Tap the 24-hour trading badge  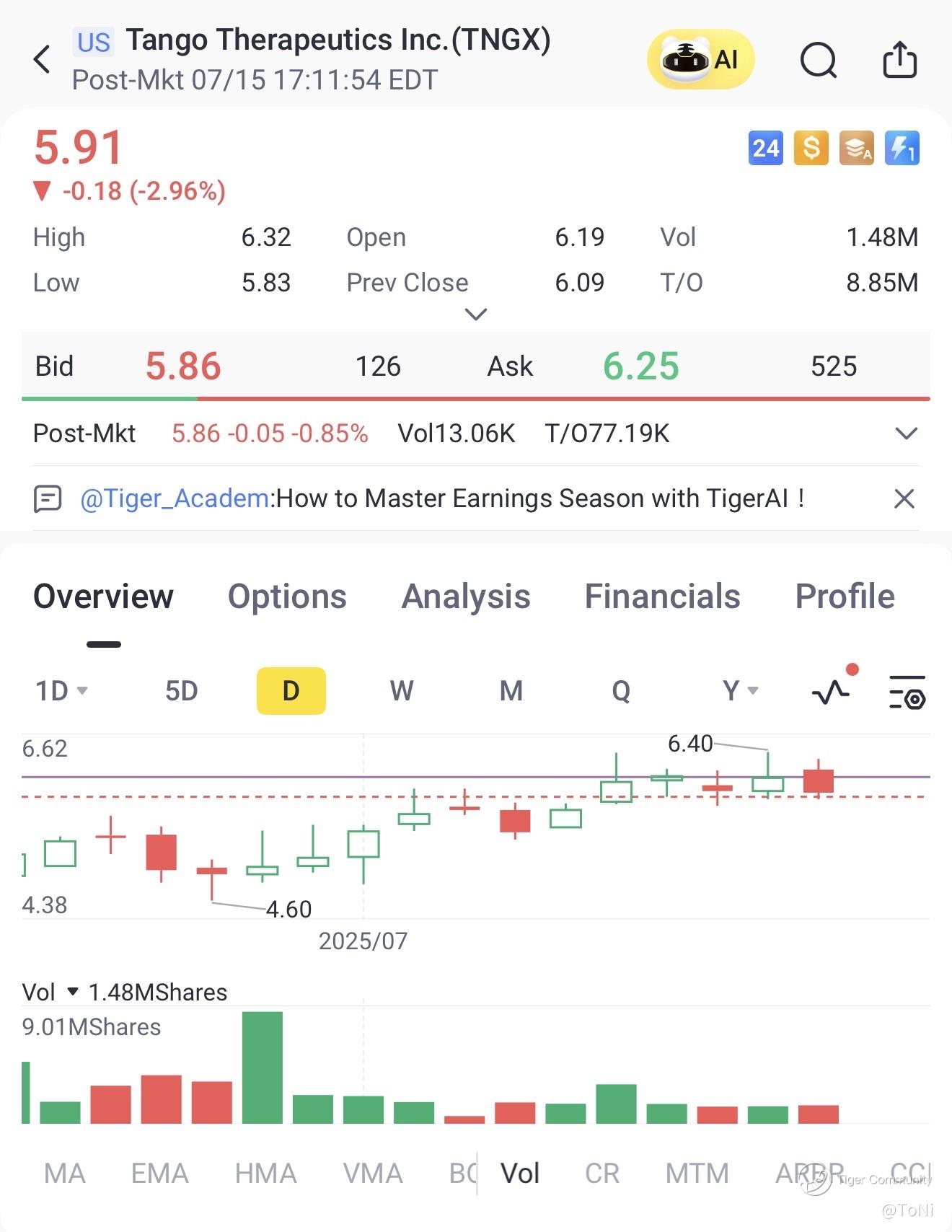click(x=765, y=148)
